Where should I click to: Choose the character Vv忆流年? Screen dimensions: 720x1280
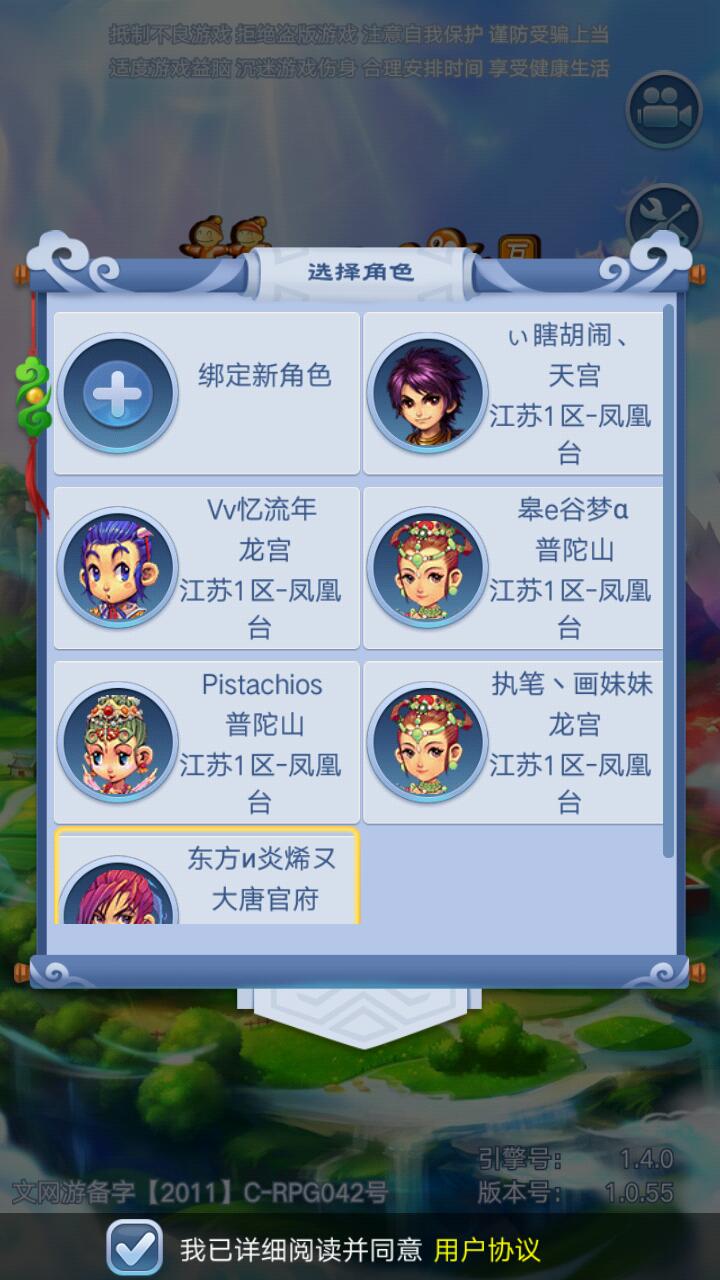[206, 568]
